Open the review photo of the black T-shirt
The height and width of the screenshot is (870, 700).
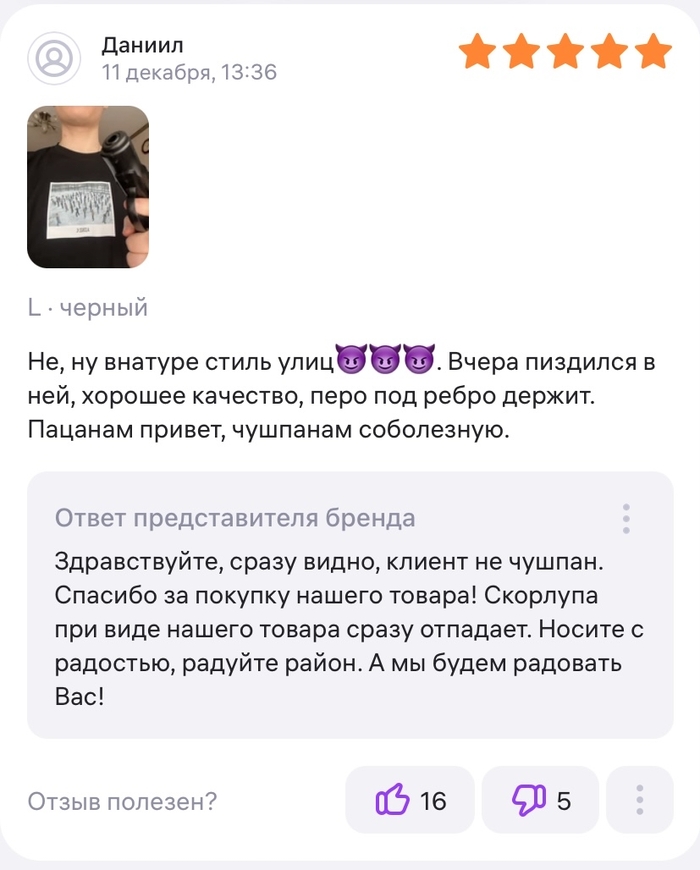[88, 187]
